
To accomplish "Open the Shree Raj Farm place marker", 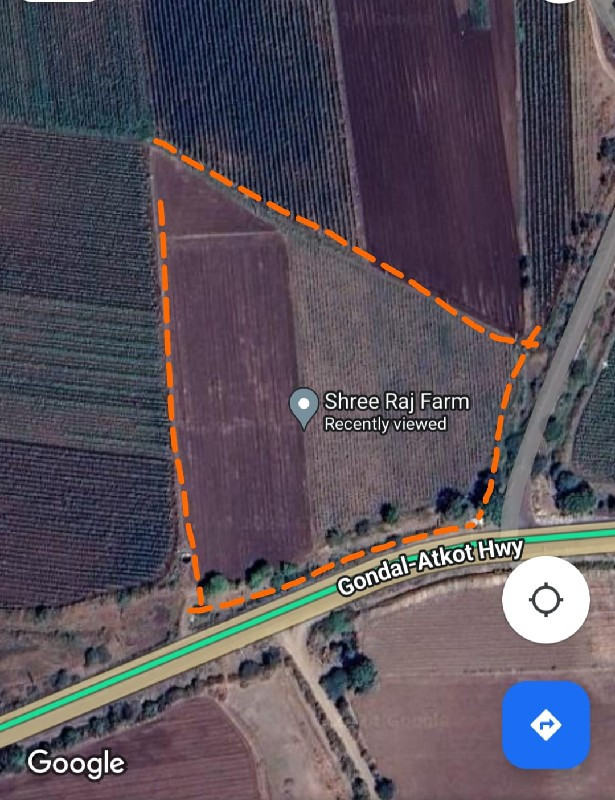I will tap(303, 407).
